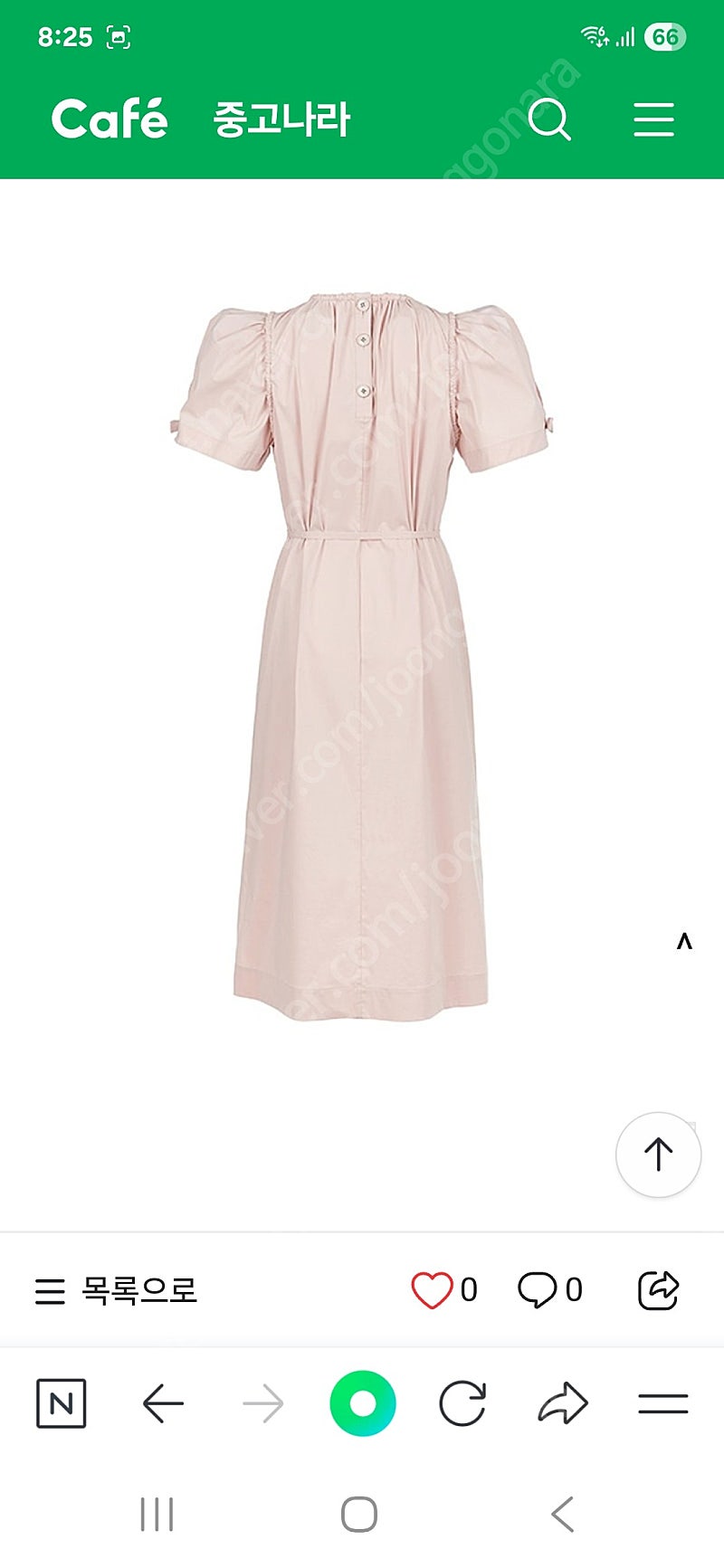Tap the green circle Naver search button
The image size is (724, 1568).
tap(363, 1403)
